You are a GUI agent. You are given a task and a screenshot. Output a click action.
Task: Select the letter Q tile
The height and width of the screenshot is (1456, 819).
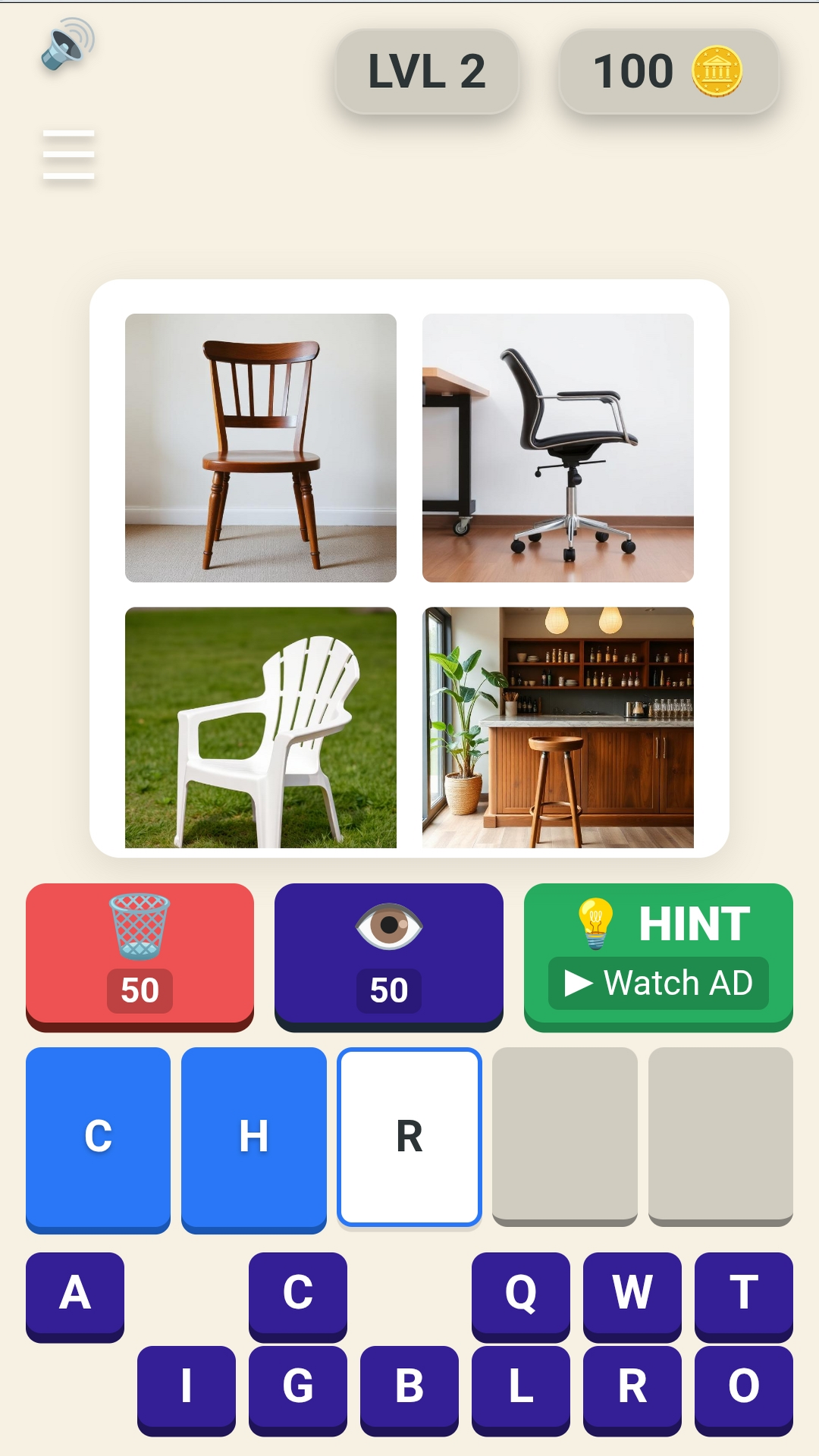coord(521,1294)
